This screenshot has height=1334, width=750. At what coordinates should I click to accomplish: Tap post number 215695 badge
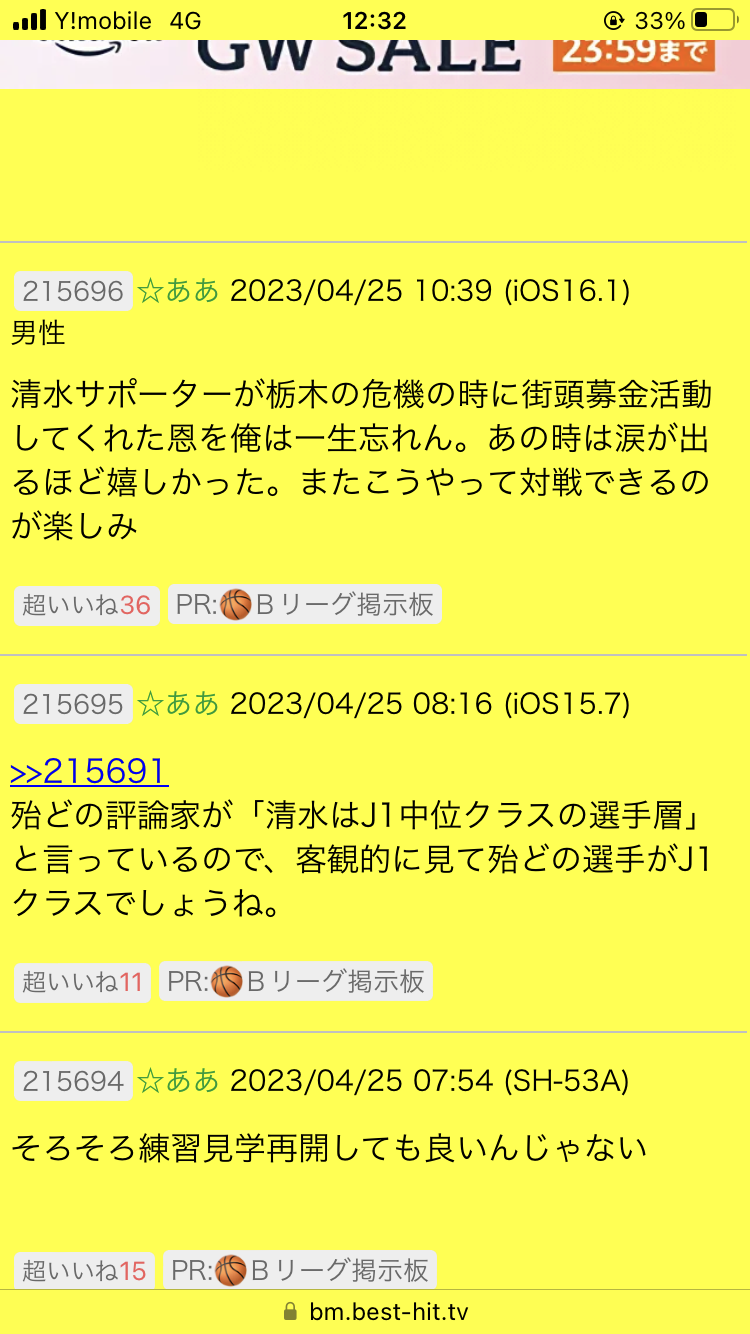click(73, 704)
